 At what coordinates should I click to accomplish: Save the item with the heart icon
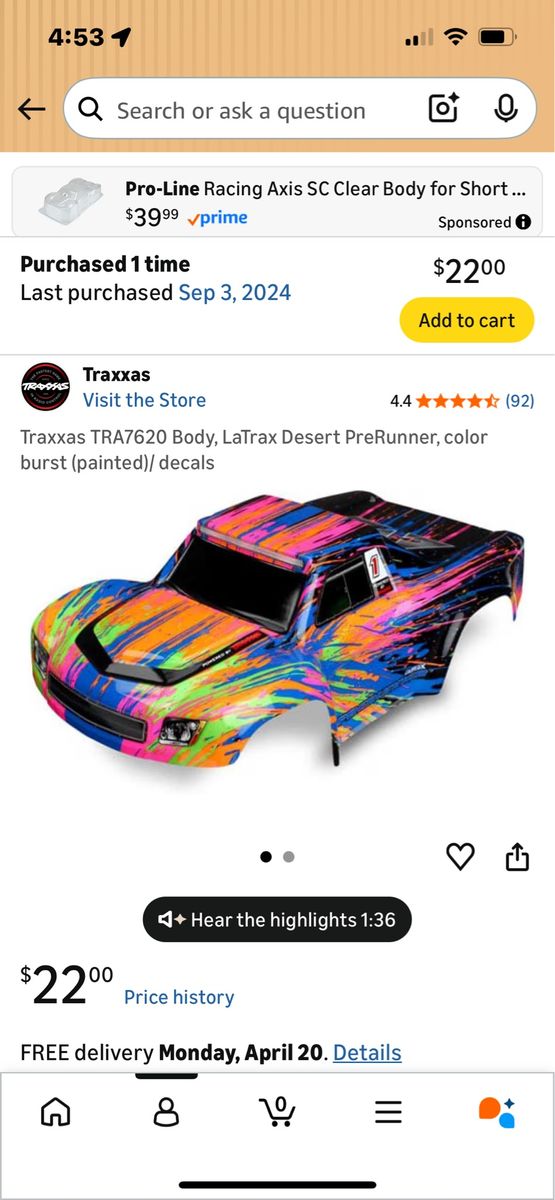(460, 856)
